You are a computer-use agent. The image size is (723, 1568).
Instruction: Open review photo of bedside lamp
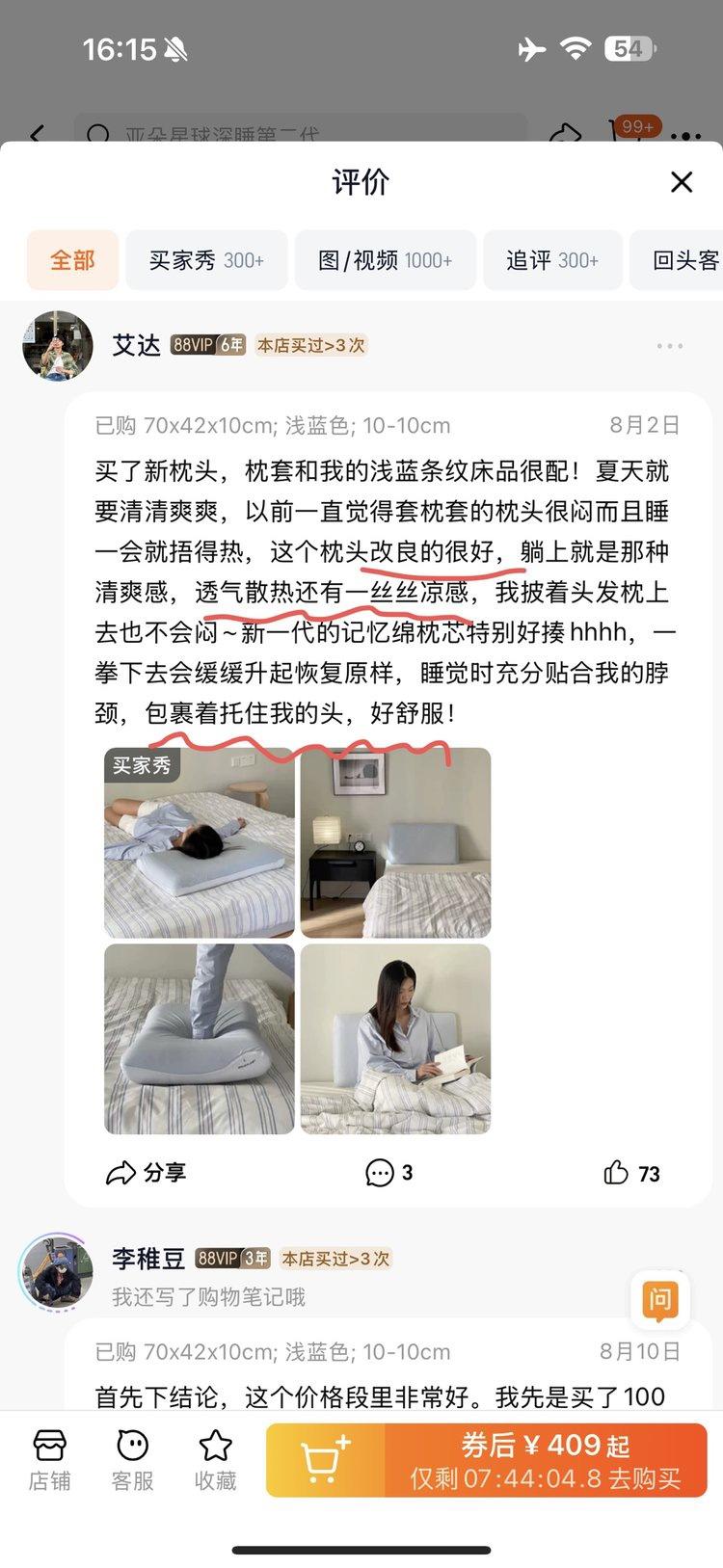(395, 843)
